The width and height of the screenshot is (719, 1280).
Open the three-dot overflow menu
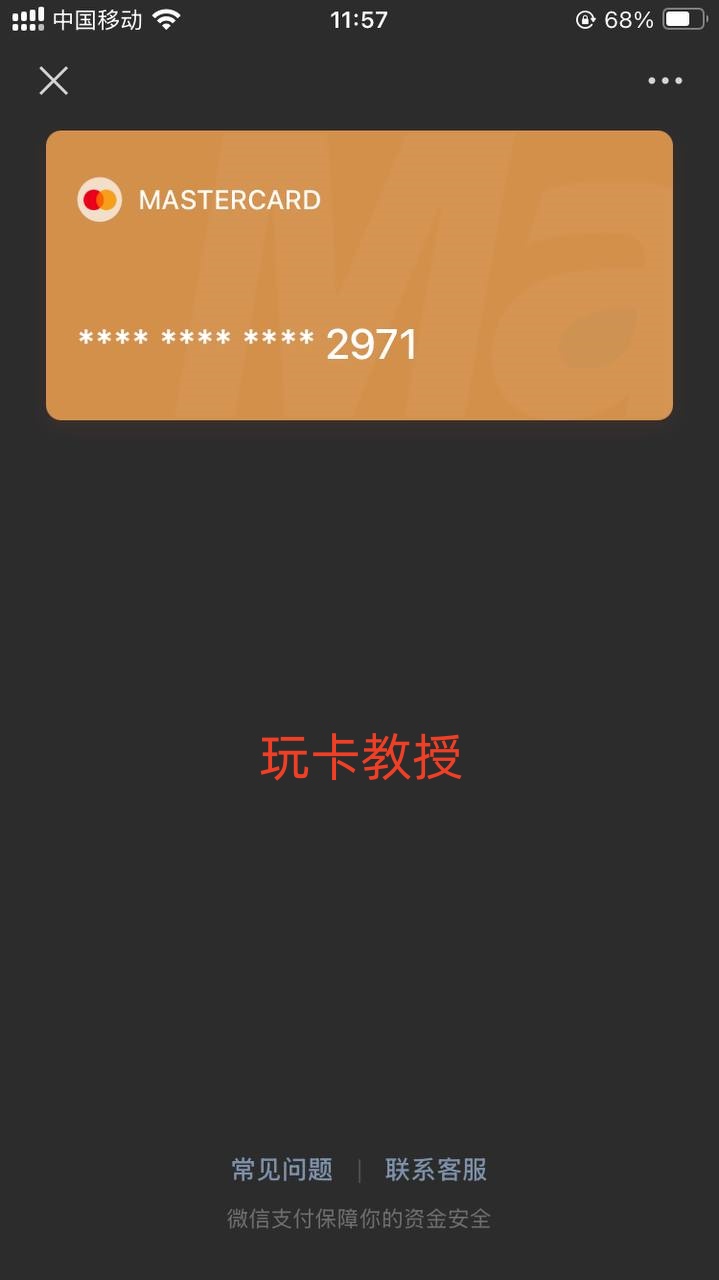click(664, 81)
